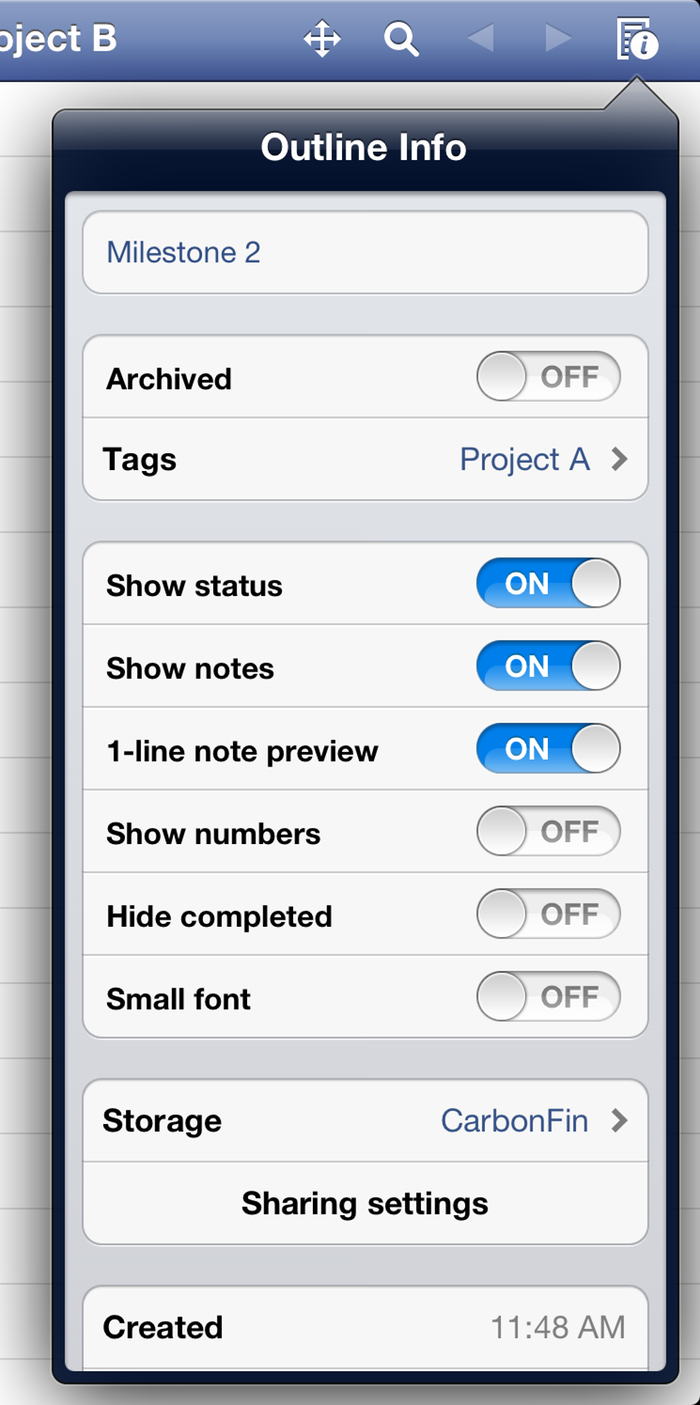Open Sharing settings
The width and height of the screenshot is (700, 1405).
pyautogui.click(x=365, y=1203)
